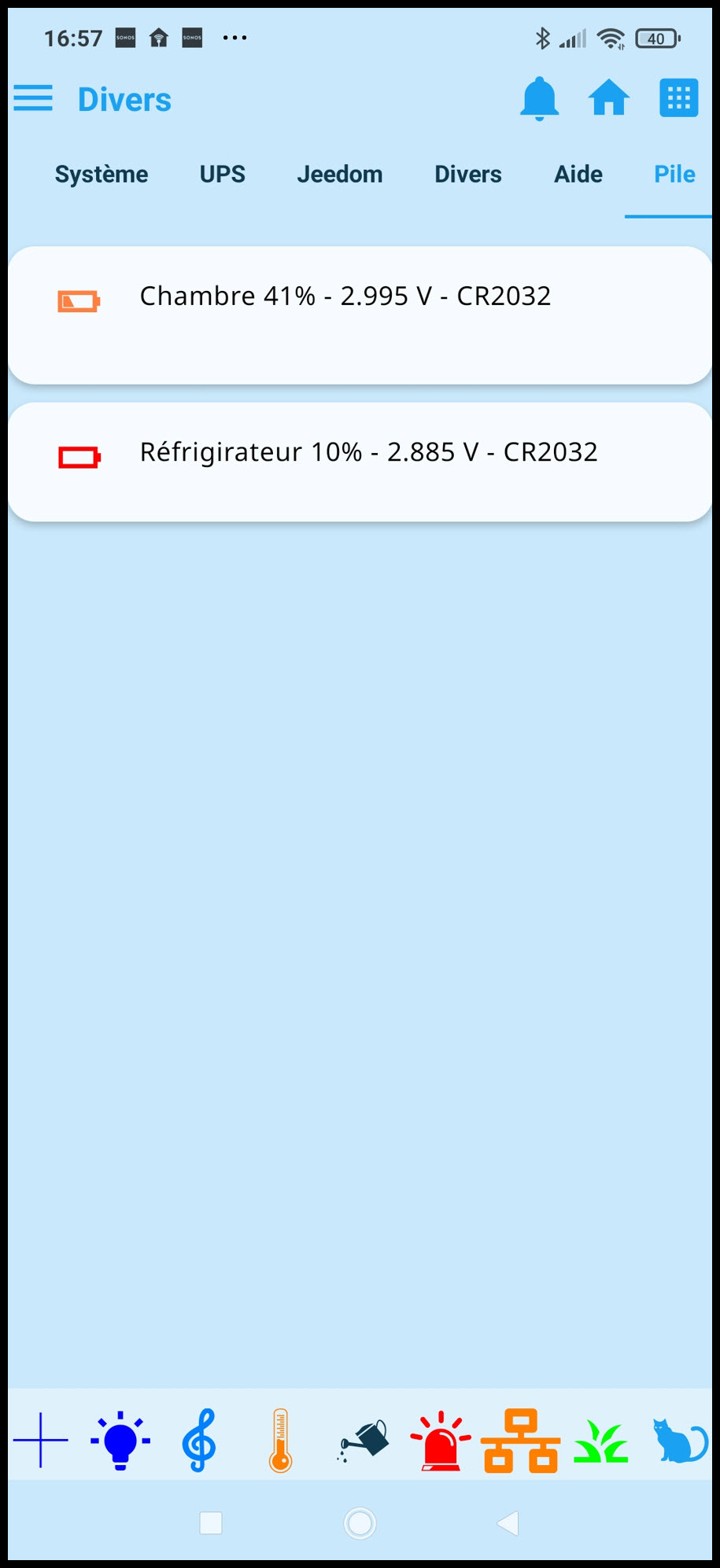
Task: Select the Jeedom tab
Action: point(340,175)
